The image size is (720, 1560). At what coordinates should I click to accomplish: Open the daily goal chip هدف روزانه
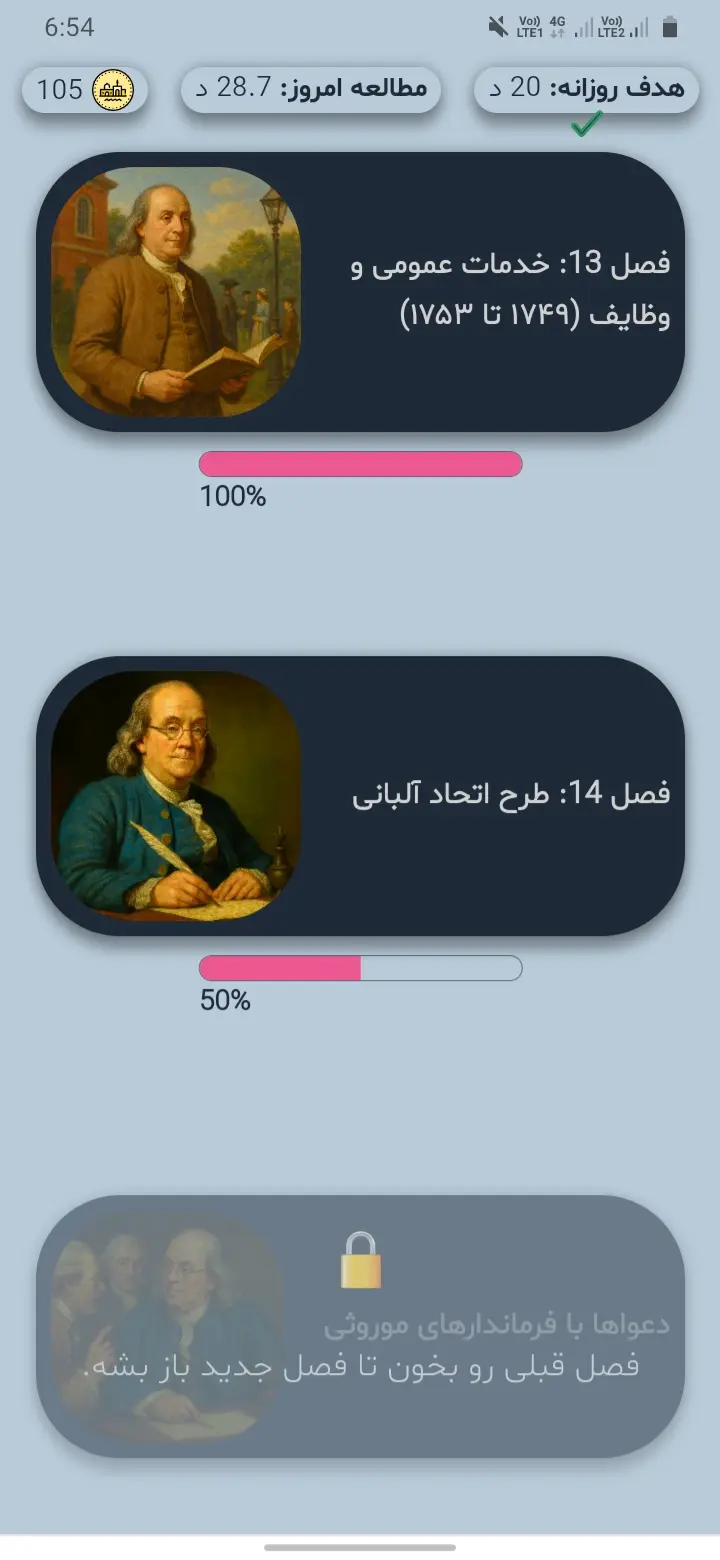point(586,89)
